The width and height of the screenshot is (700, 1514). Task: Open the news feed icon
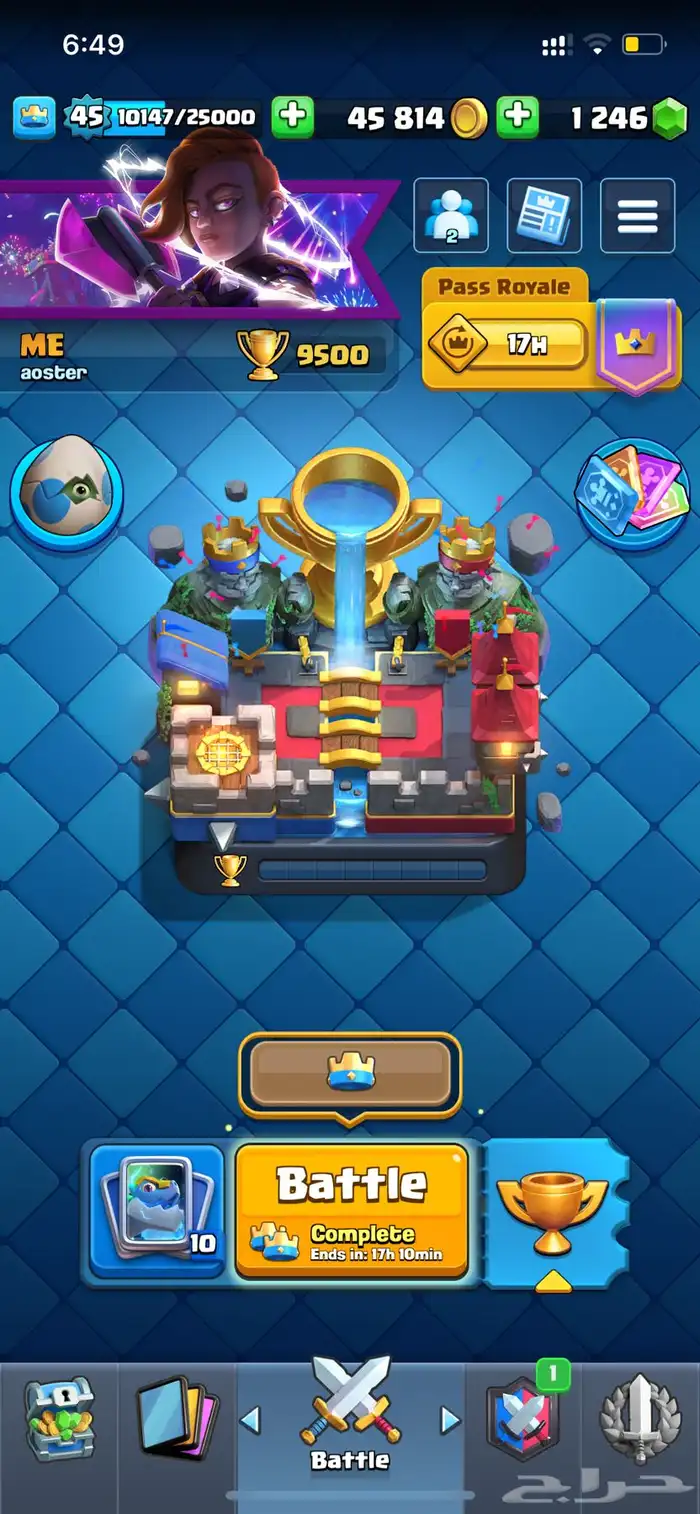(544, 215)
